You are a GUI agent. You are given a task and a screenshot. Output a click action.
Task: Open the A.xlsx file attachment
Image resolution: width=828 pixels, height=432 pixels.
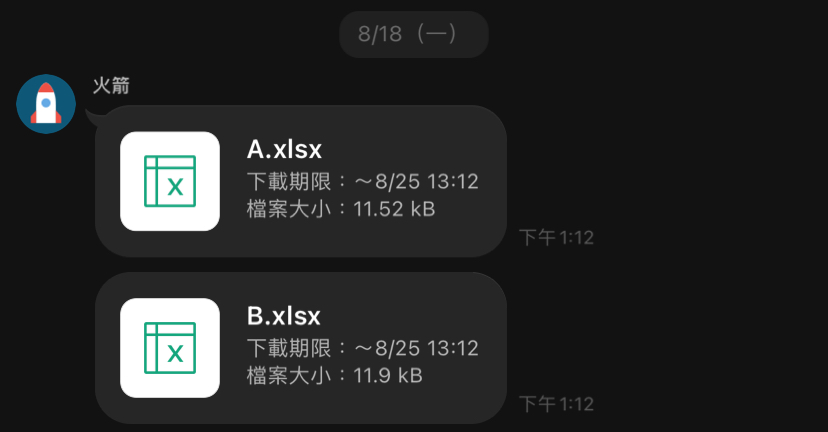point(300,181)
